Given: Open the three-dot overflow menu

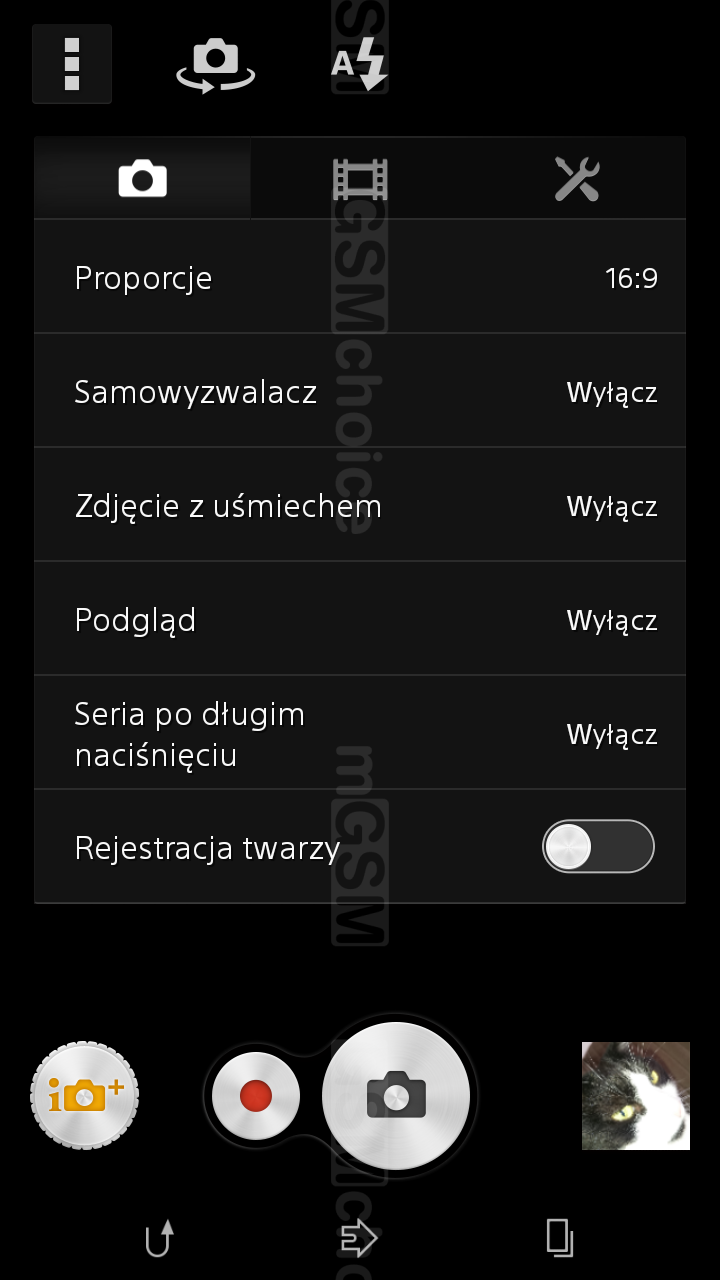Looking at the screenshot, I should (x=72, y=64).
